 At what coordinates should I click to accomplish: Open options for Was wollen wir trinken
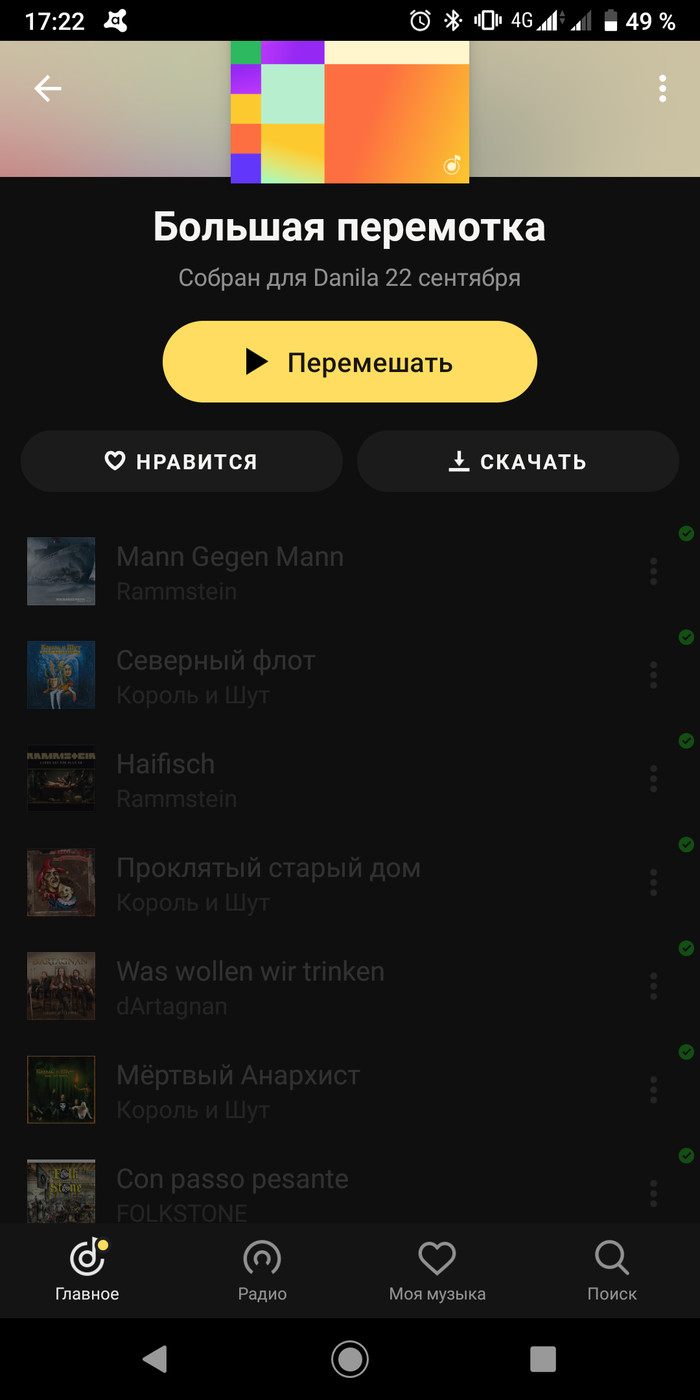coord(653,986)
